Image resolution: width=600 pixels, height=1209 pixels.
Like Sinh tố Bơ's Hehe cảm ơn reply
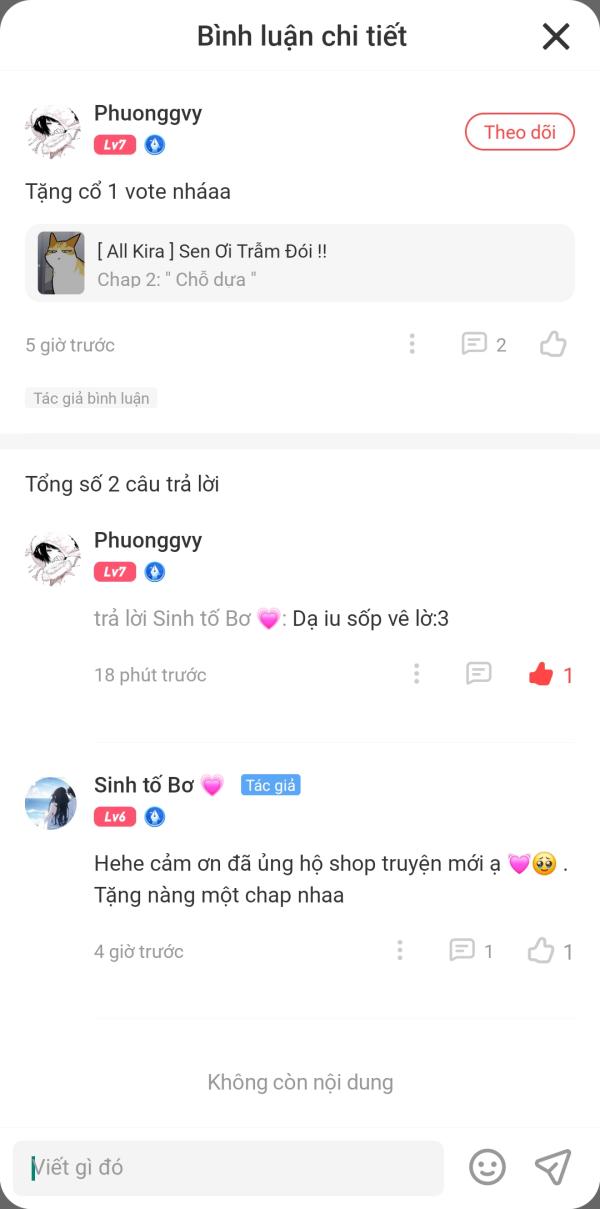coord(541,950)
